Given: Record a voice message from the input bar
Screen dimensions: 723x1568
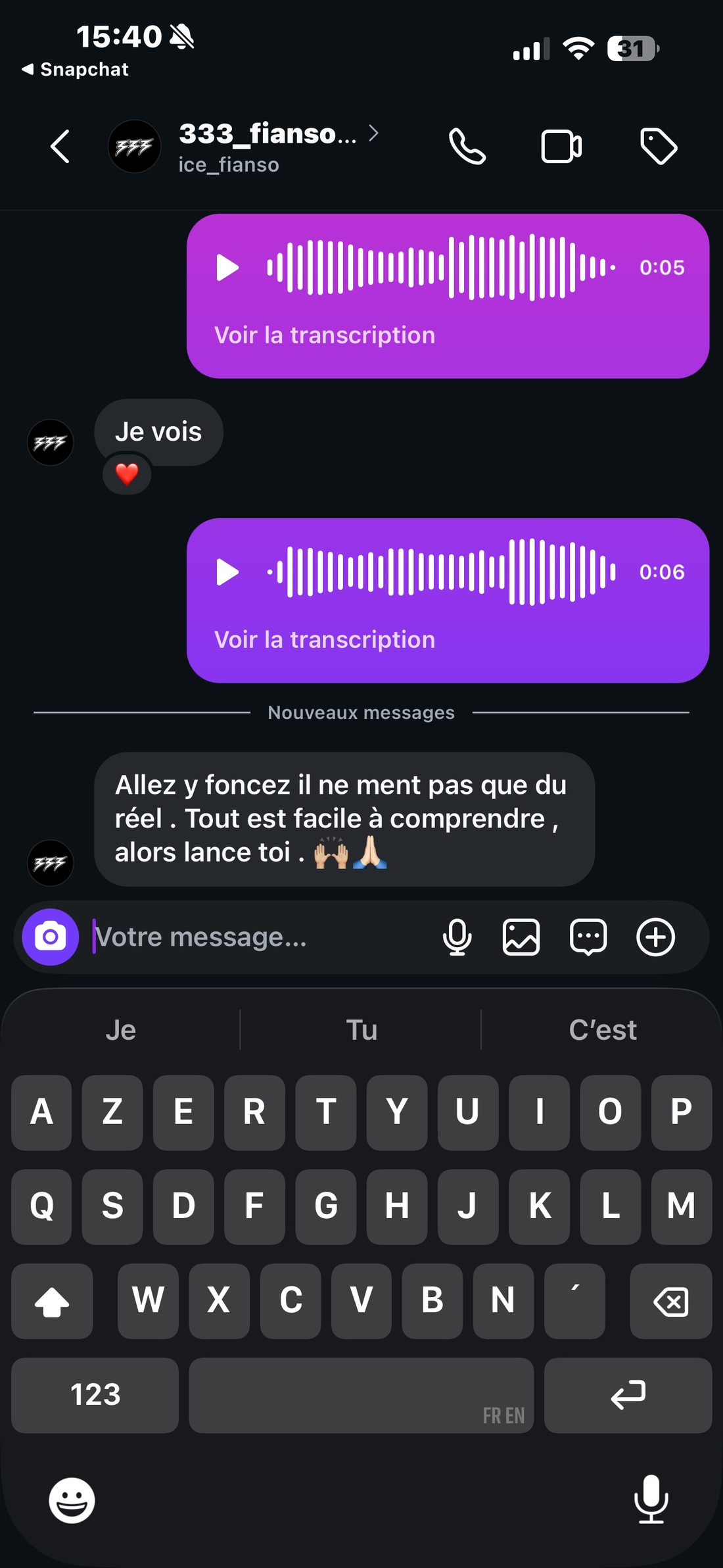Looking at the screenshot, I should (x=458, y=937).
